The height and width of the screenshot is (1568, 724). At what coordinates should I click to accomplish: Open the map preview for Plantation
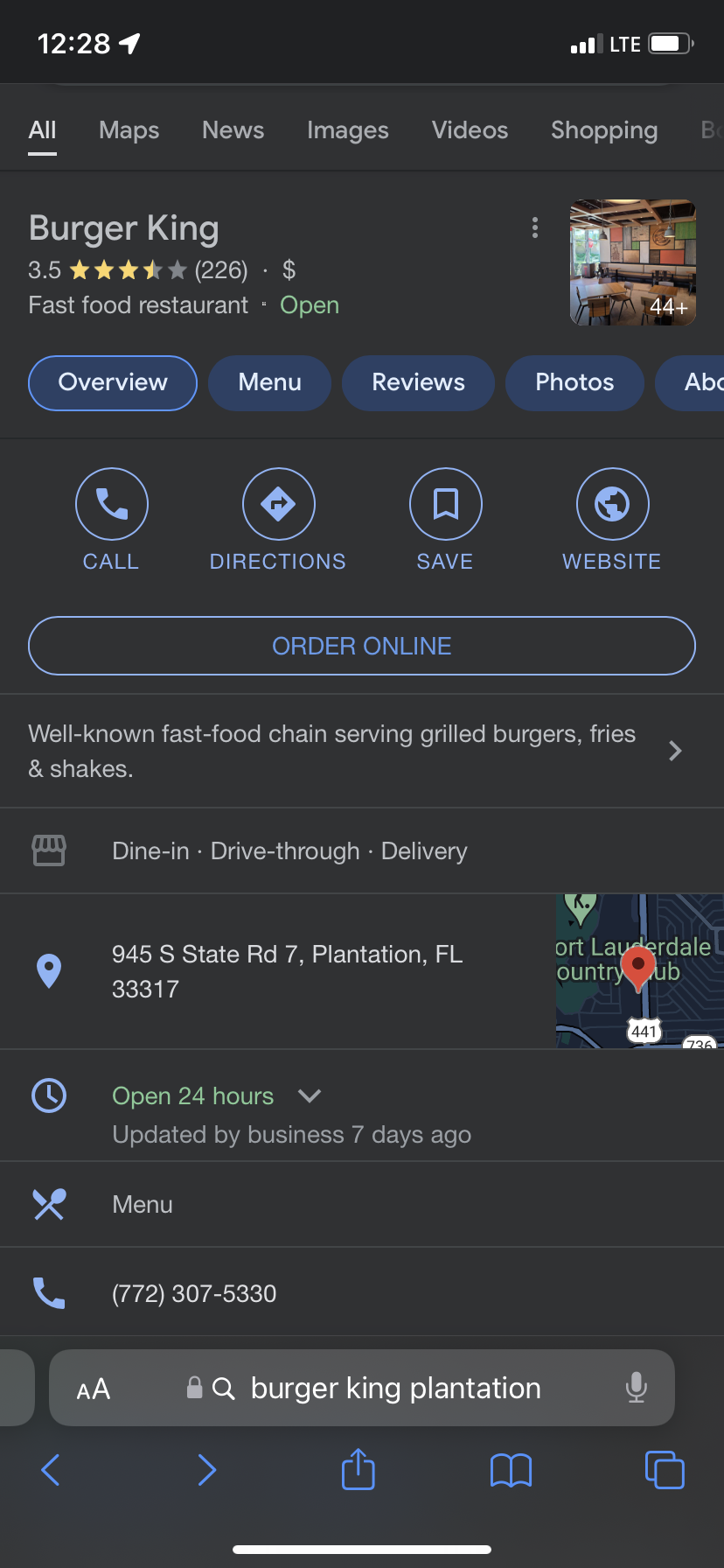(639, 970)
